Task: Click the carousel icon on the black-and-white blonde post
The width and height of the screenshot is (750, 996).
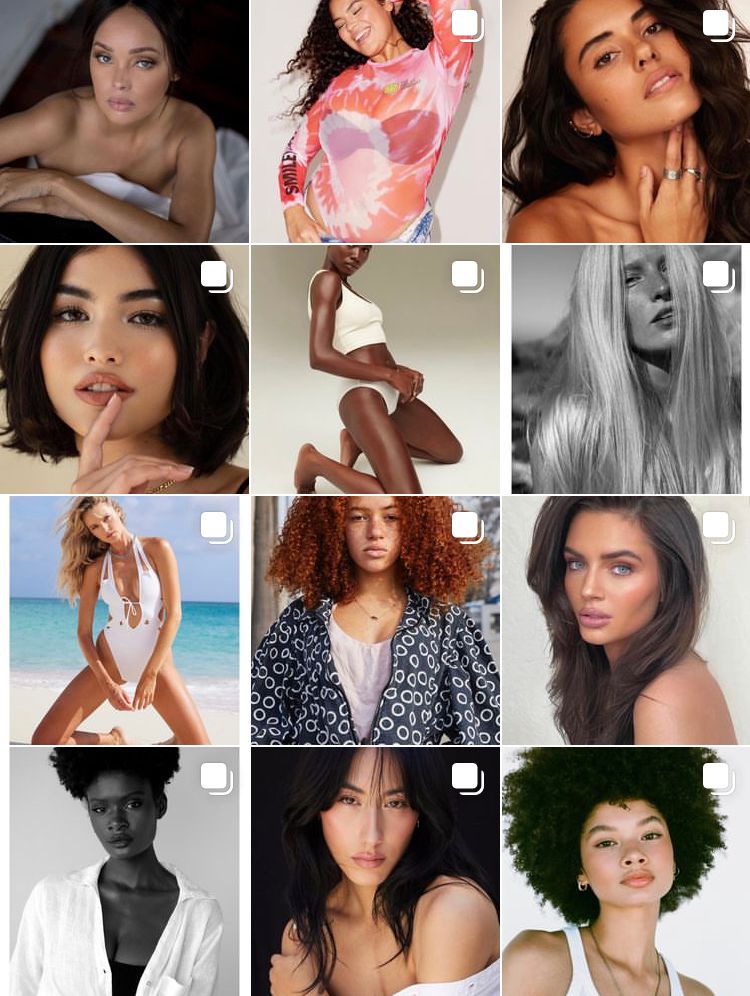Action: point(716,275)
